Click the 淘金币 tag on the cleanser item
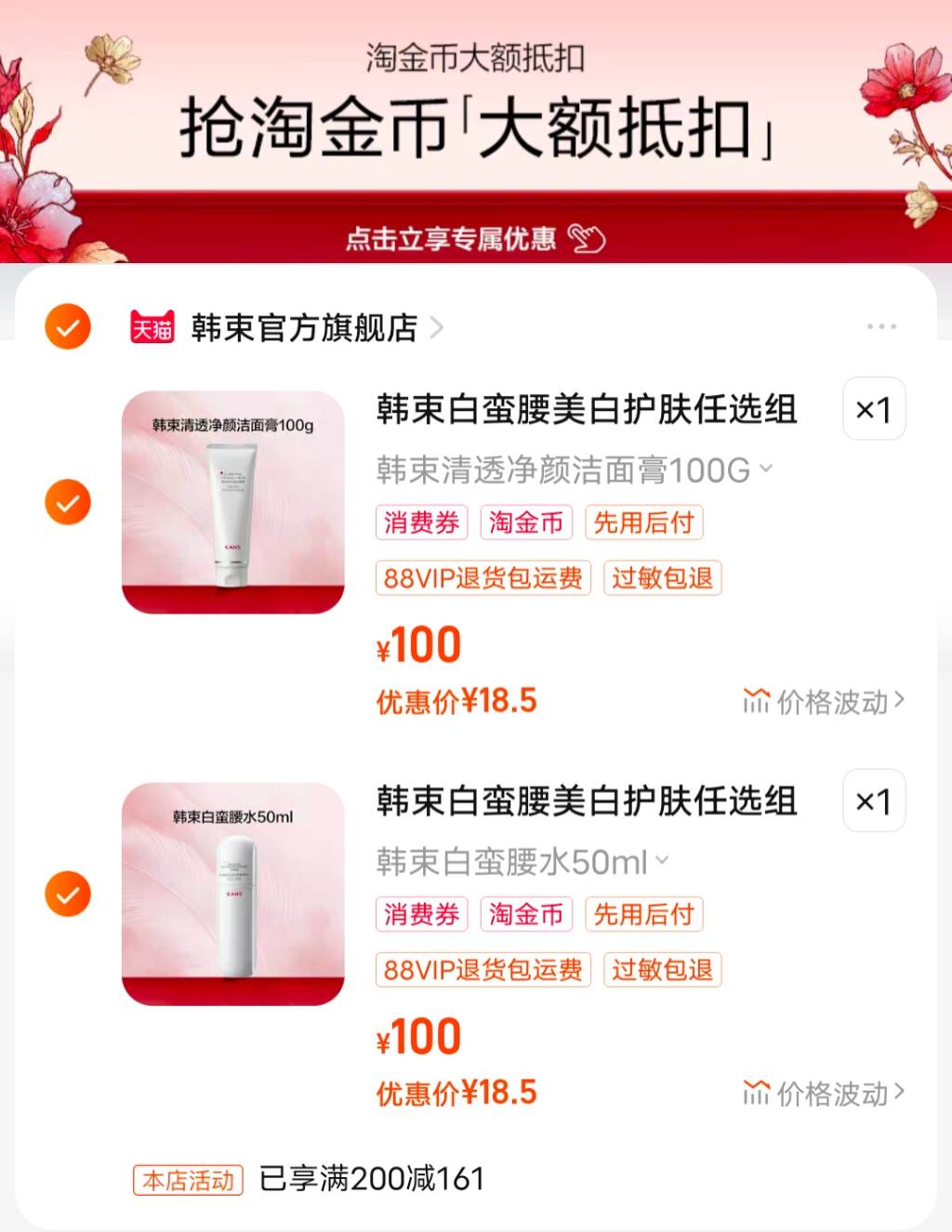Screen dimensions: 952x1232 (x=525, y=523)
